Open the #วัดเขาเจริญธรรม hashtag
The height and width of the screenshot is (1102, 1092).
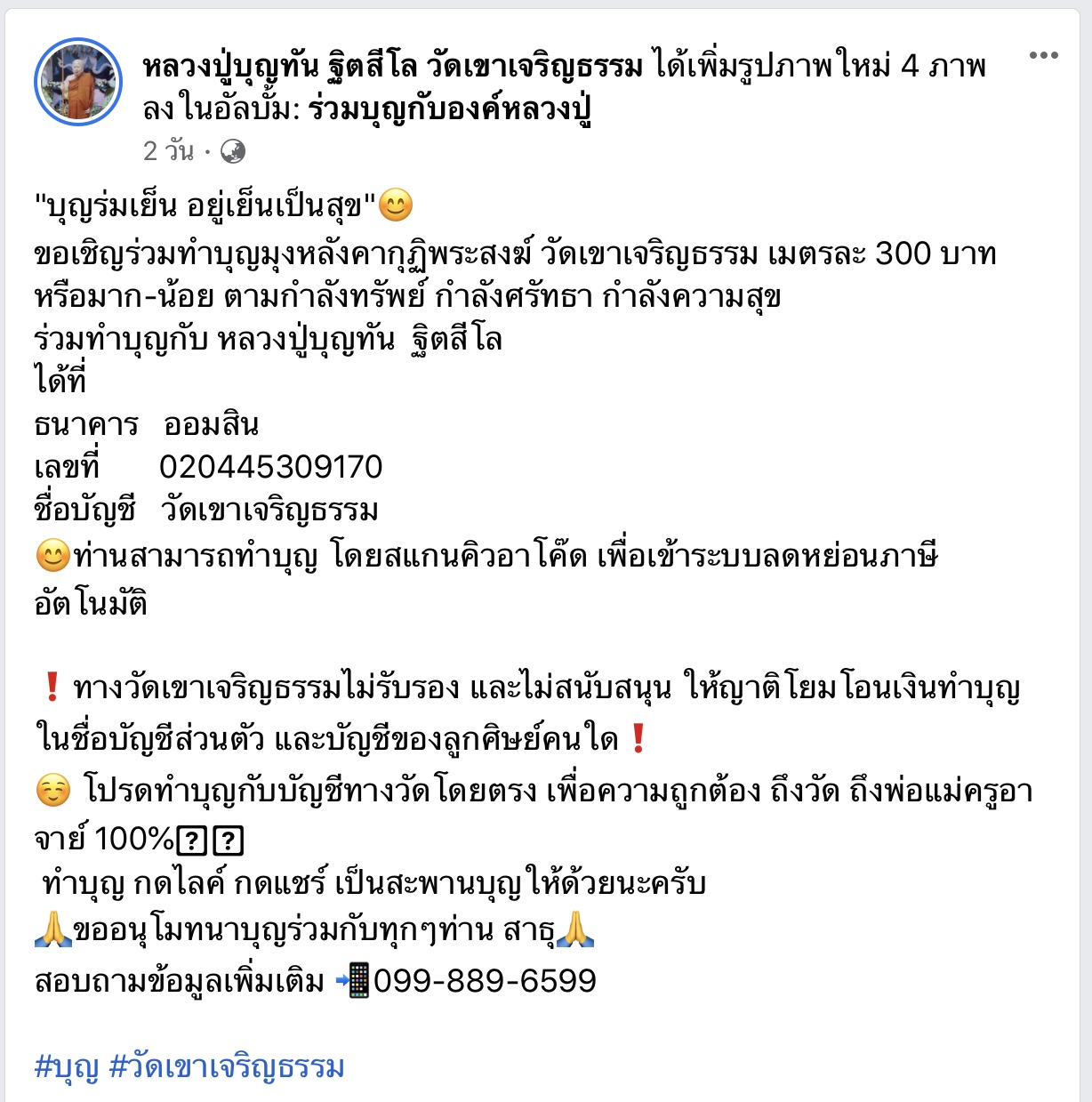[226, 1066]
